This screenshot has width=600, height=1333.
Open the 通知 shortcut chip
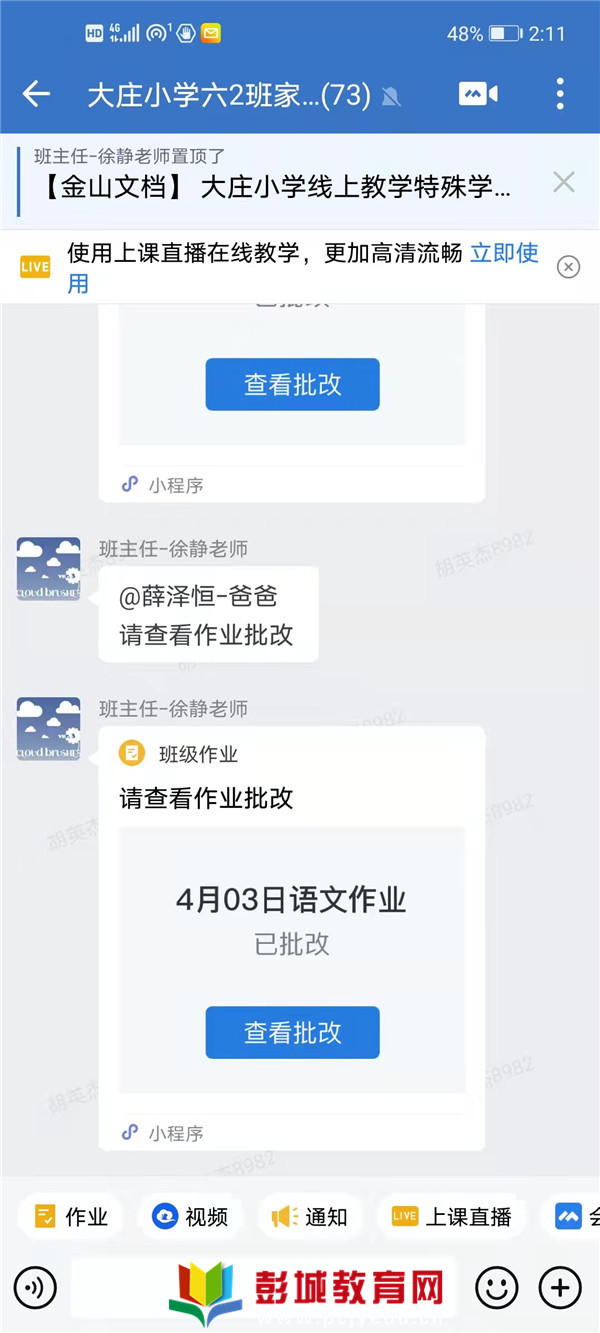pos(310,1216)
